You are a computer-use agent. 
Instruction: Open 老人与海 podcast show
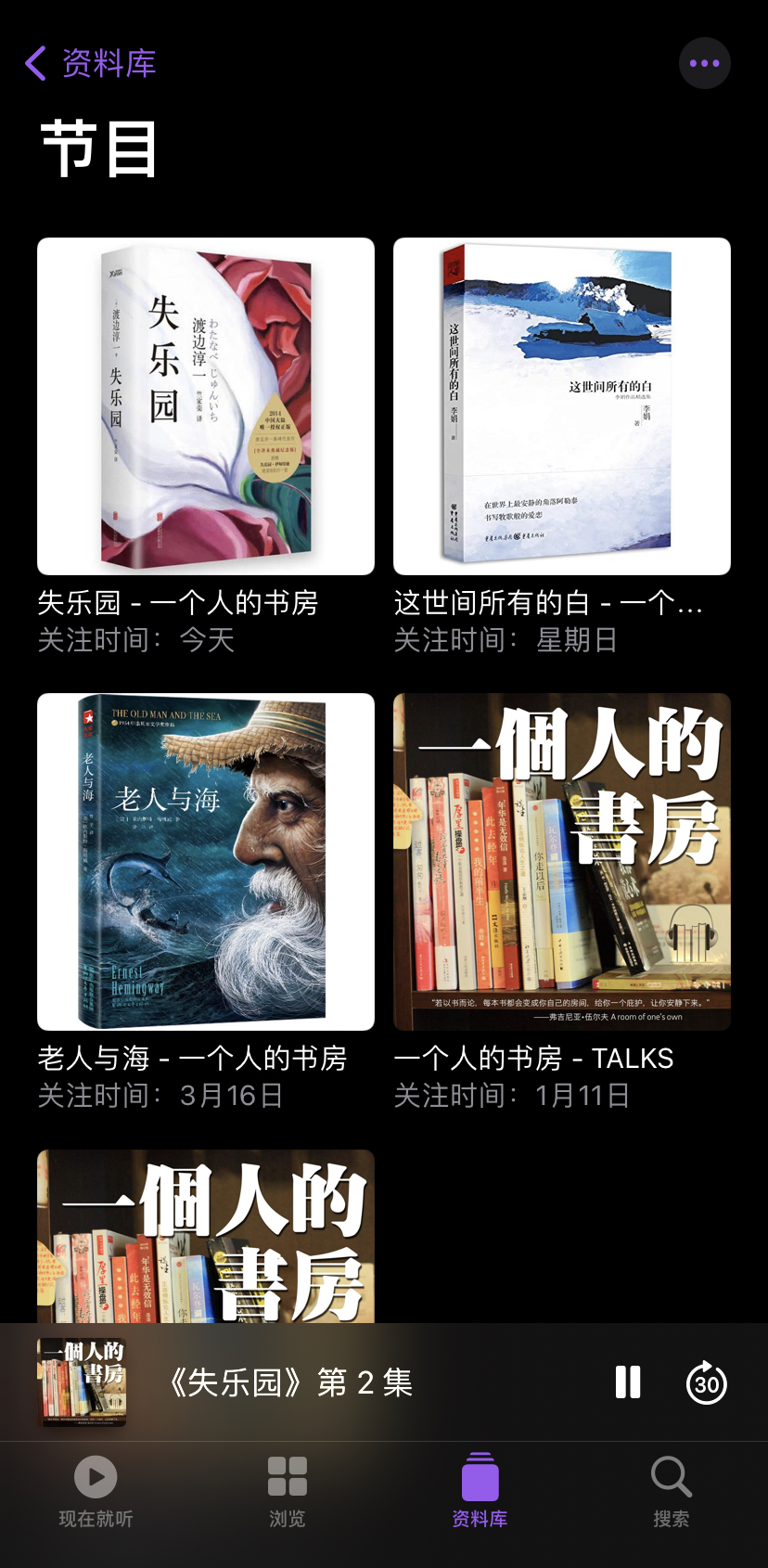click(x=206, y=861)
